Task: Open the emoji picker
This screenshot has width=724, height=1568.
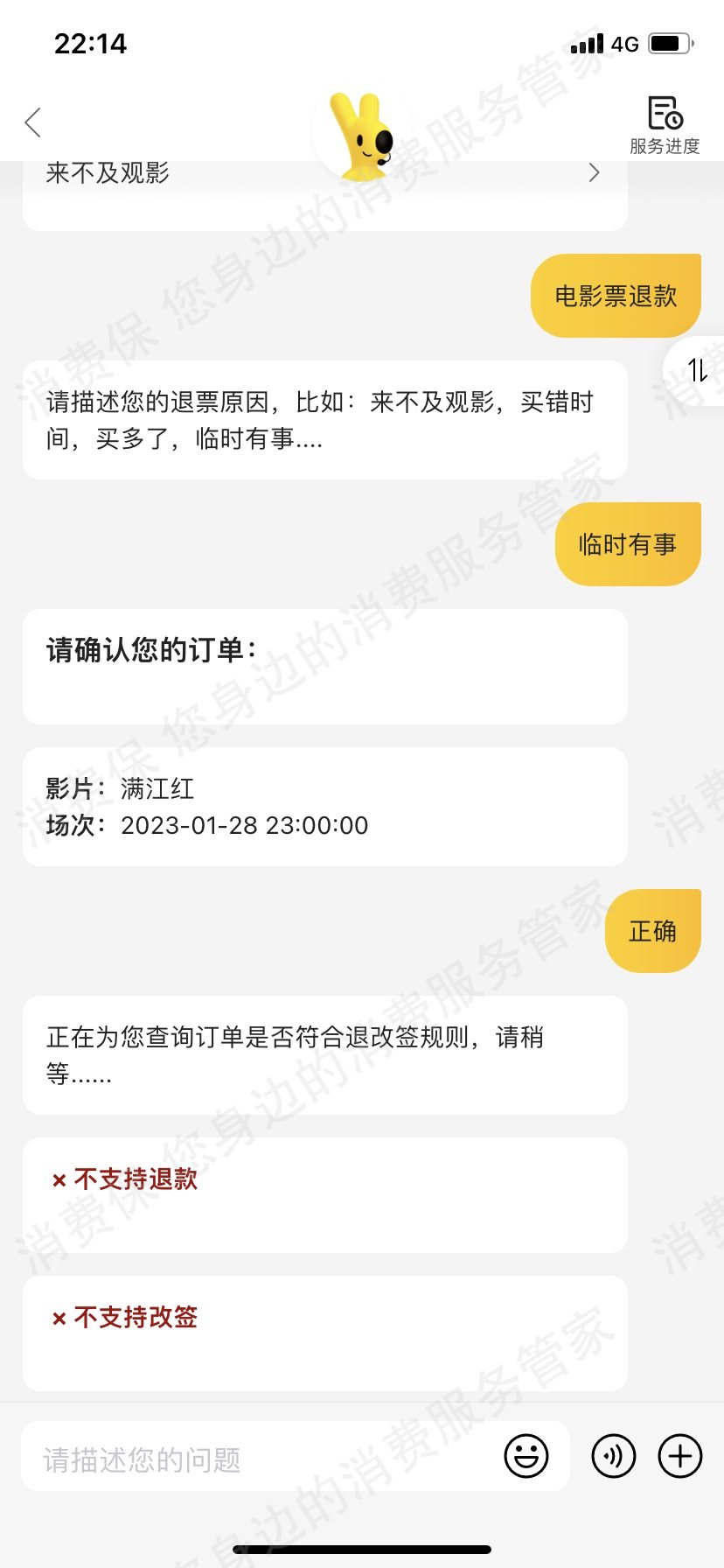Action: coord(526,1457)
